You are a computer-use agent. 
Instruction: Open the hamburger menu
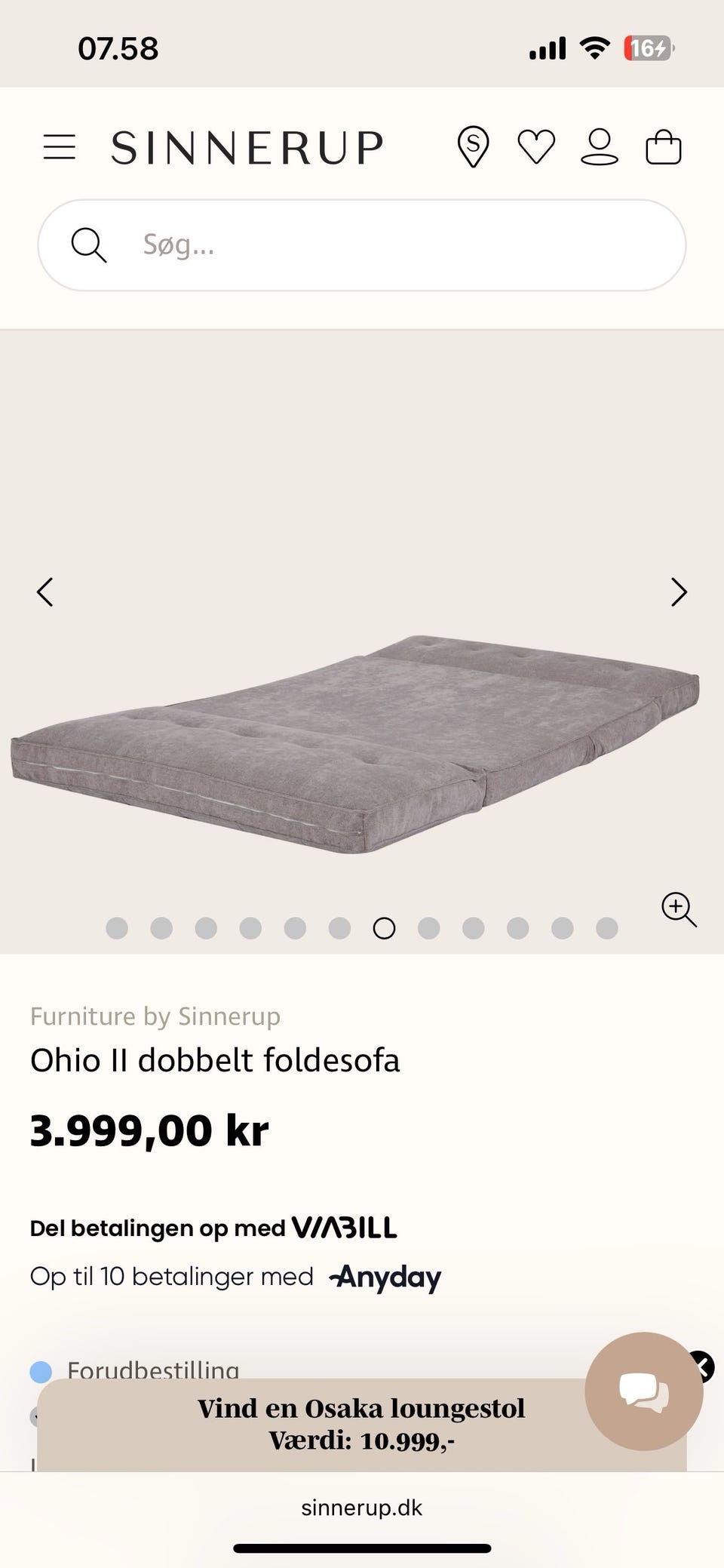tap(60, 147)
